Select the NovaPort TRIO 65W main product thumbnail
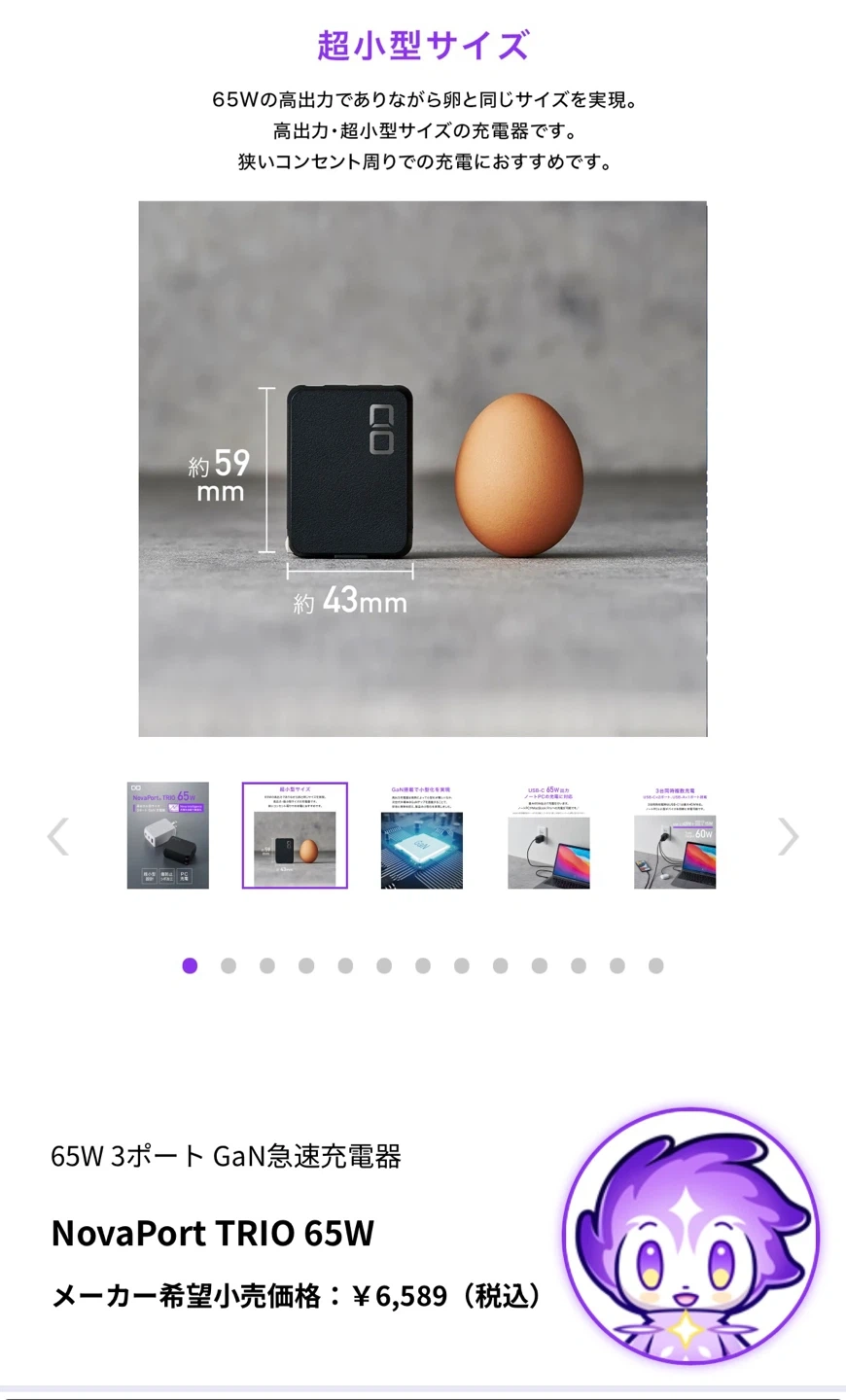Image resolution: width=846 pixels, height=1400 pixels. pyautogui.click(x=167, y=835)
